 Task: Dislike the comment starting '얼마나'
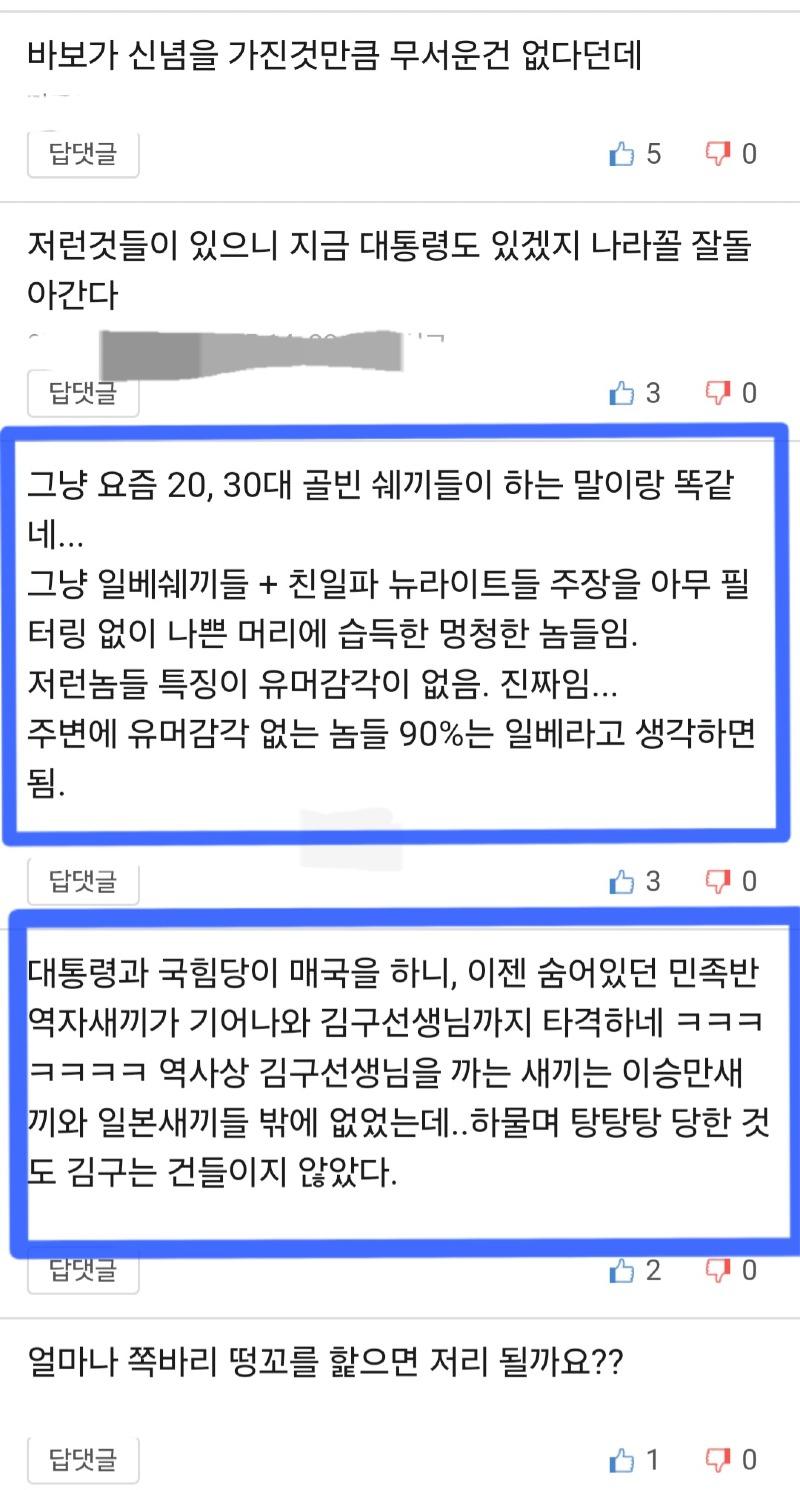719,1461
